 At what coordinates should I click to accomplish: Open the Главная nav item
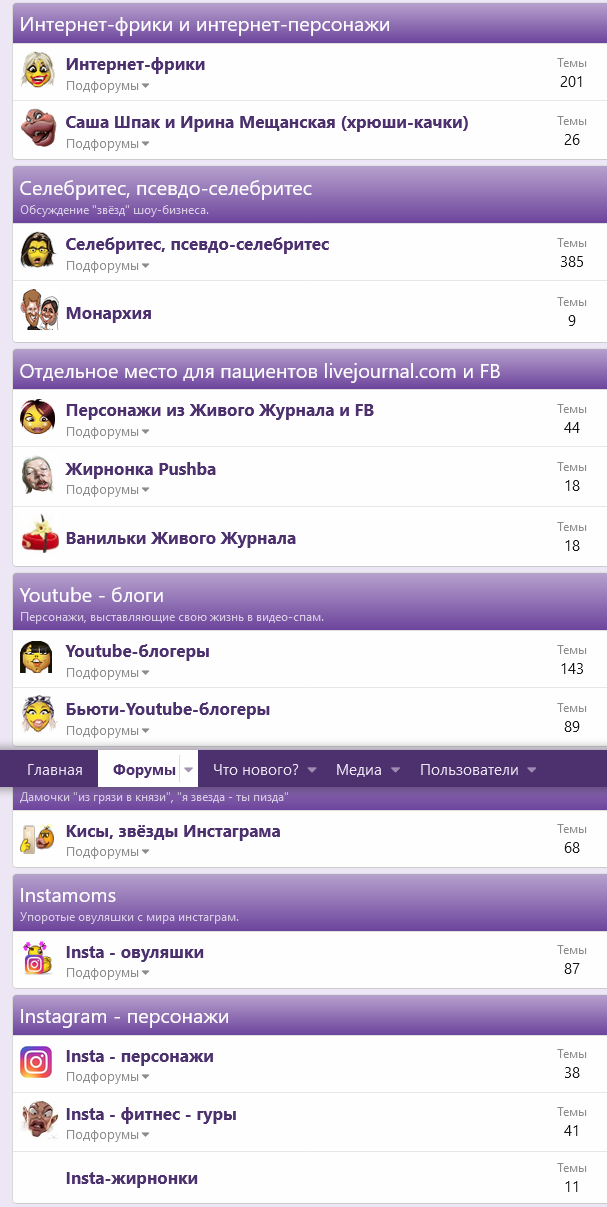54,770
